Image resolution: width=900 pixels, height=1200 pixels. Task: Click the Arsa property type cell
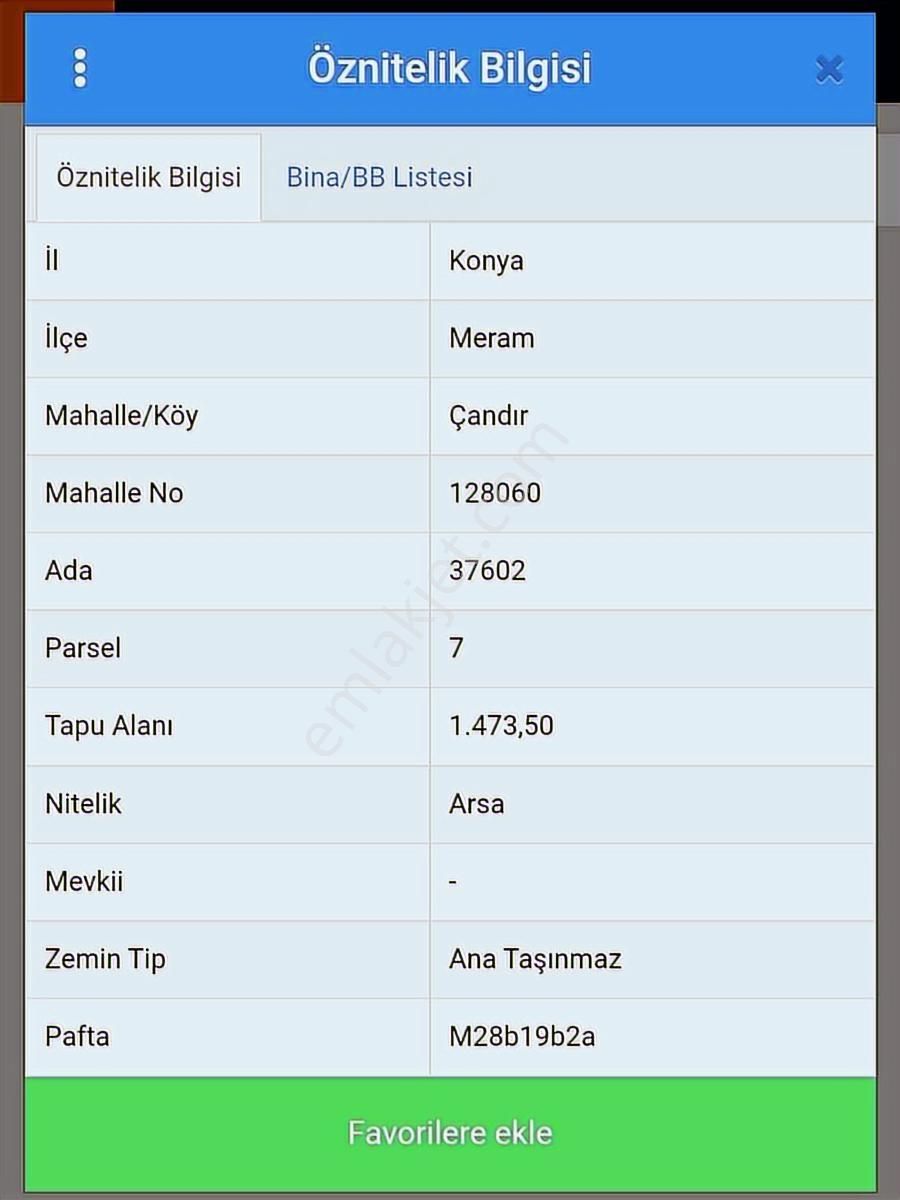tap(476, 804)
